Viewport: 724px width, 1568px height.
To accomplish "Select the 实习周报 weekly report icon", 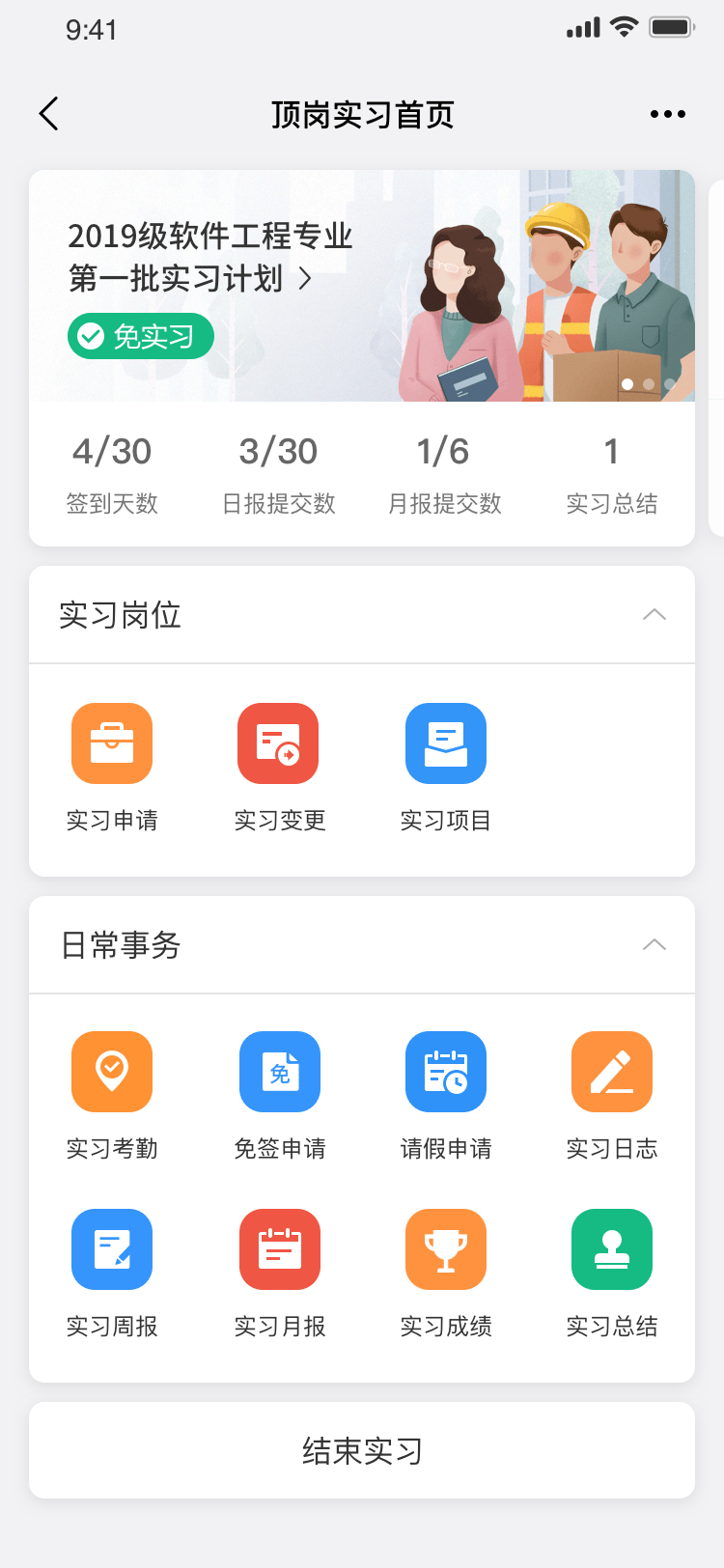I will point(112,1248).
